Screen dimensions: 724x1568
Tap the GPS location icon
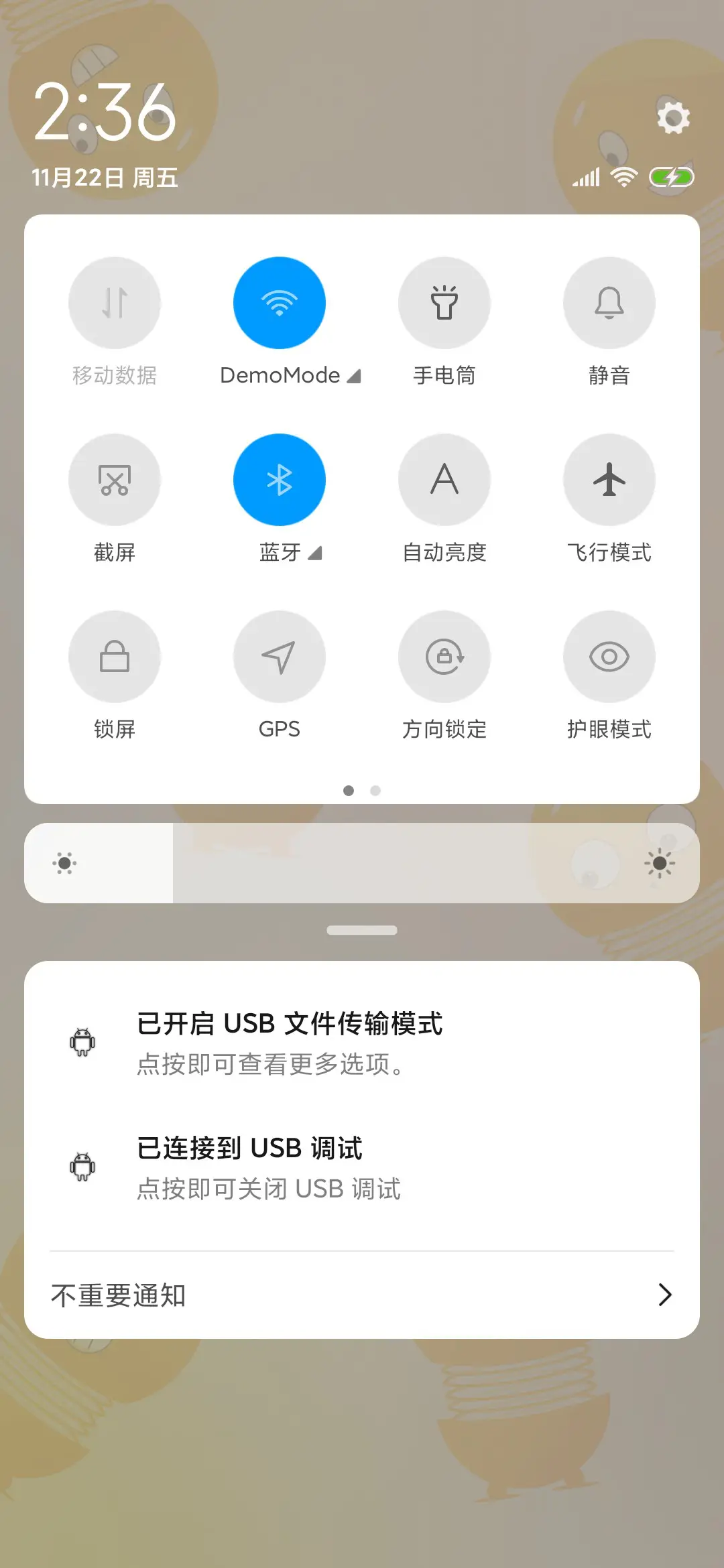tap(280, 657)
